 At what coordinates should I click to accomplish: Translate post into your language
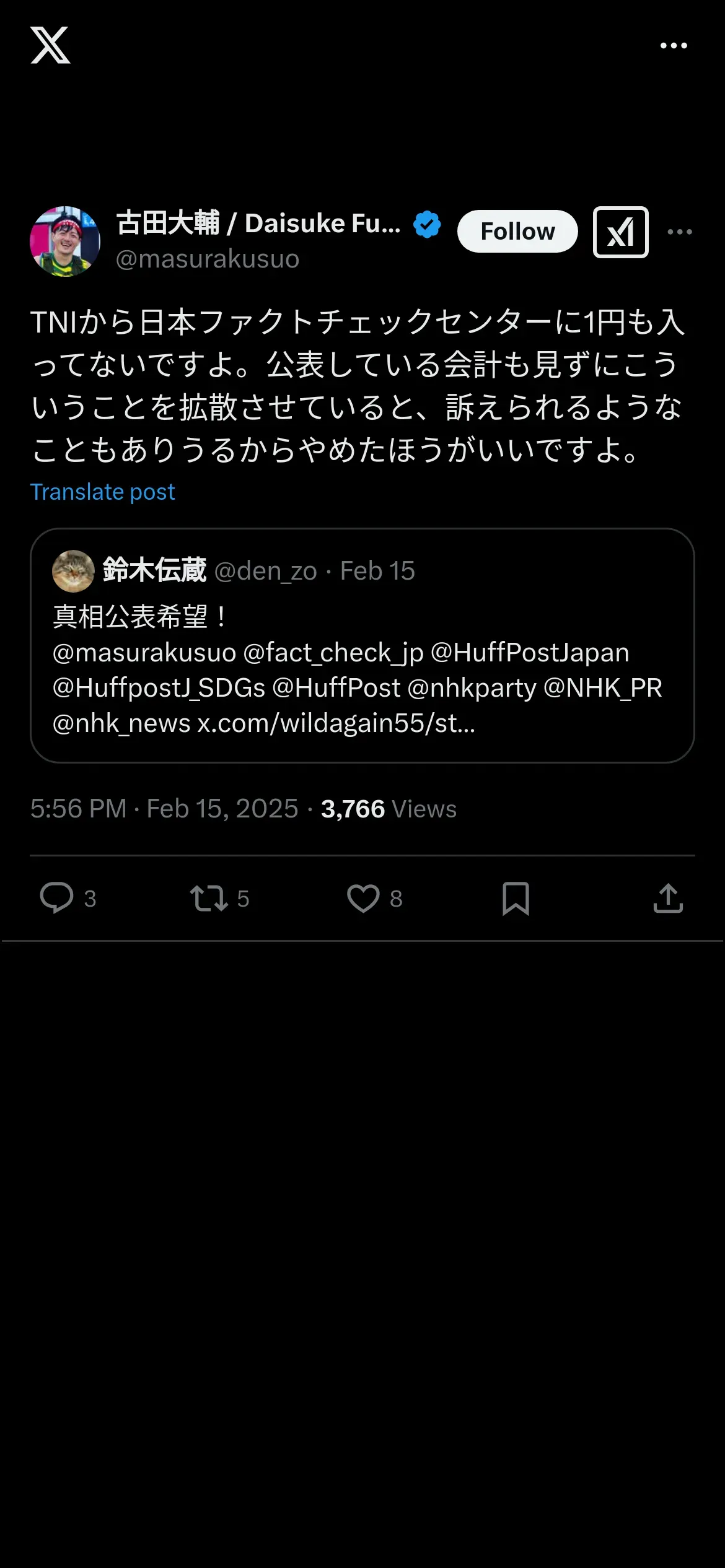(x=103, y=492)
